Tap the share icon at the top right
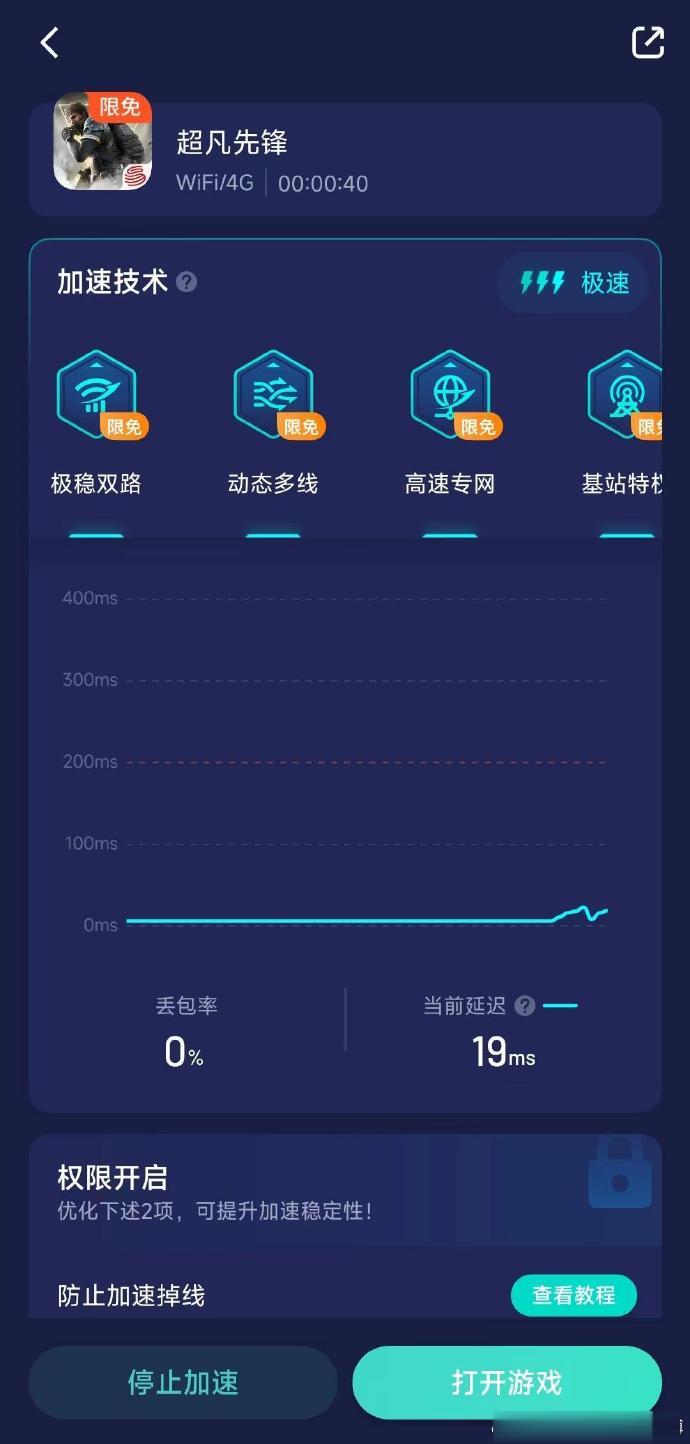The height and width of the screenshot is (1444, 690). click(648, 42)
